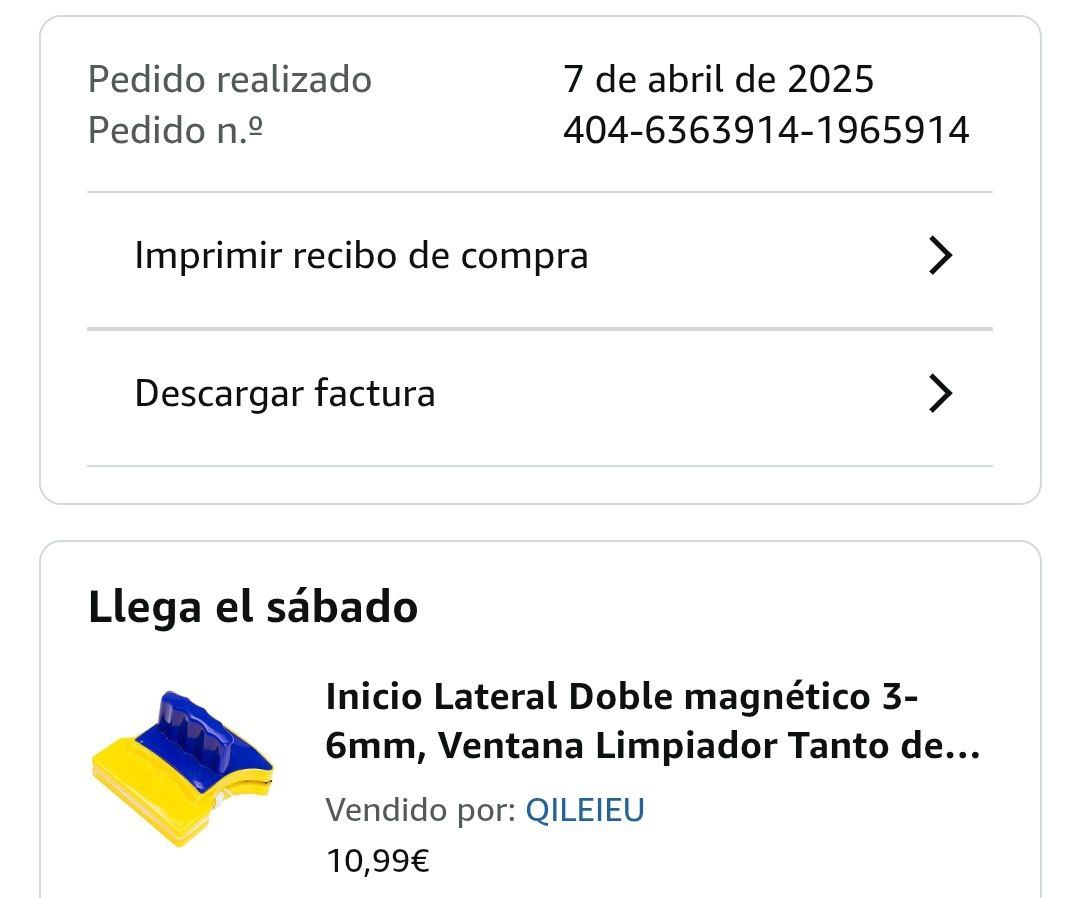Open the Inicio Lateral Doble magnético product
The height and width of the screenshot is (898, 1080).
(x=650, y=722)
